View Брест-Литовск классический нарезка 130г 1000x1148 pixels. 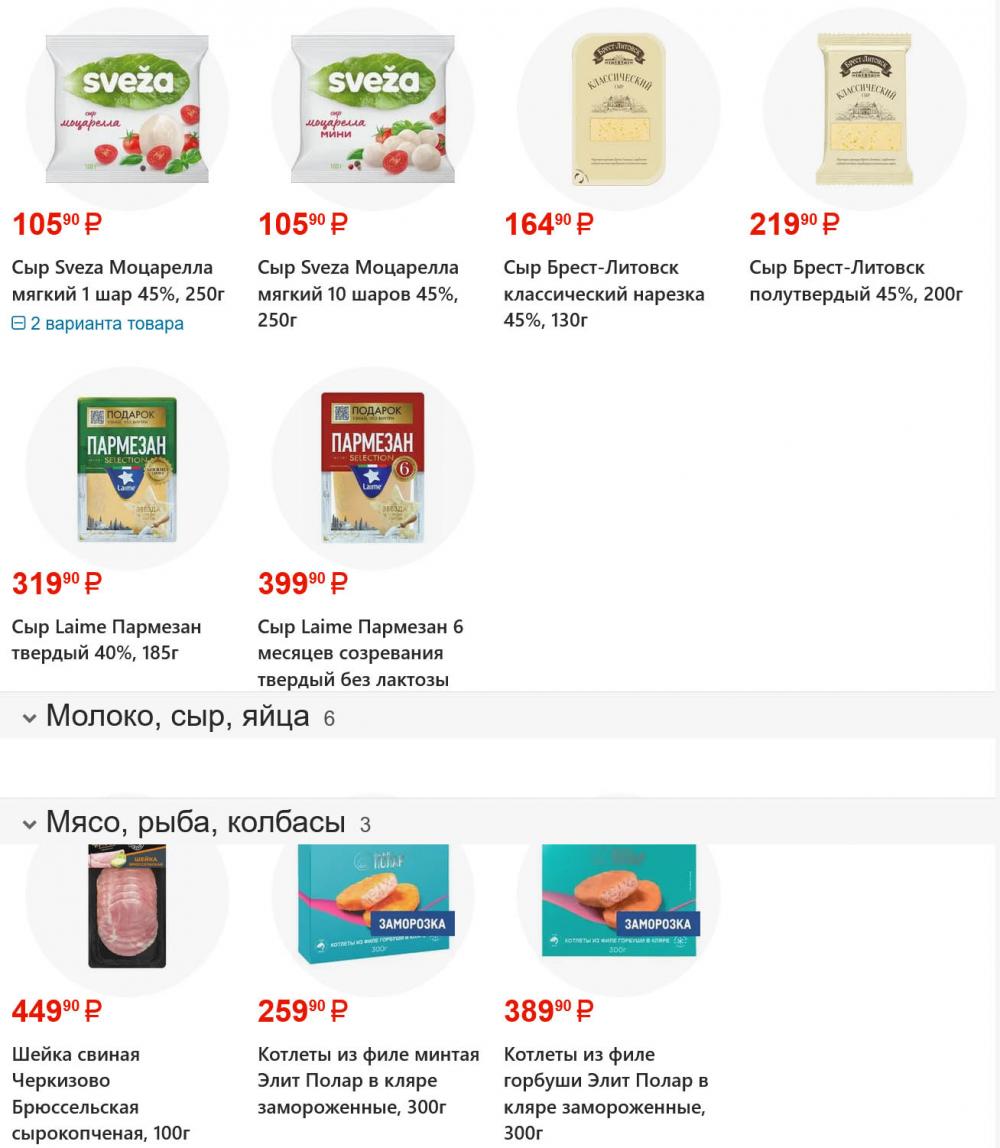(x=604, y=293)
